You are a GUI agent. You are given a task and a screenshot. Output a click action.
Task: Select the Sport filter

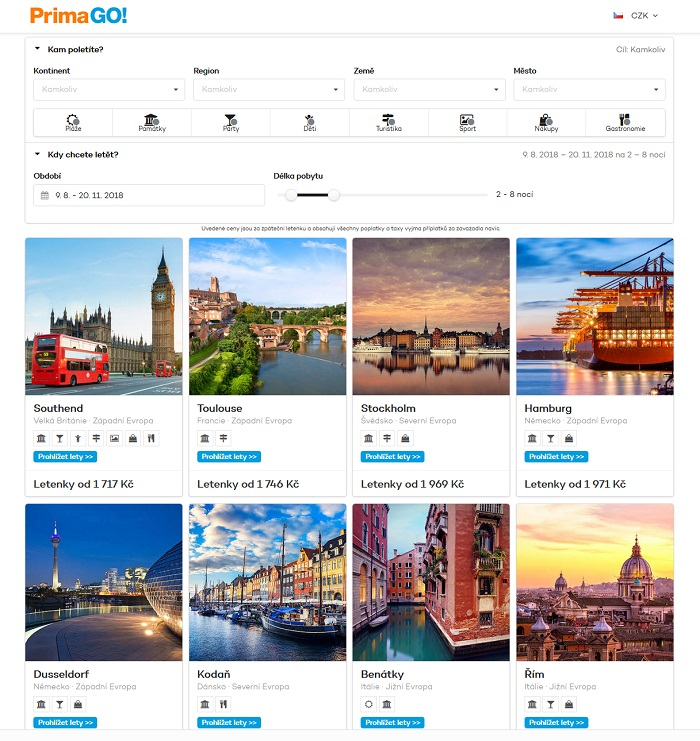467,123
